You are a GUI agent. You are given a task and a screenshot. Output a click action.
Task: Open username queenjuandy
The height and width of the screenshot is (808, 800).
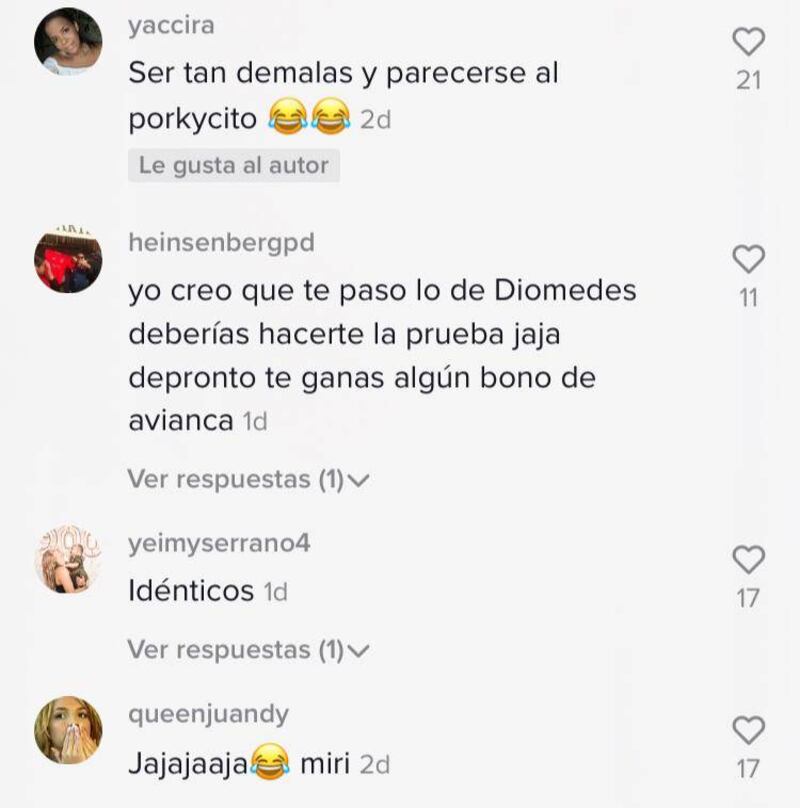click(x=208, y=714)
